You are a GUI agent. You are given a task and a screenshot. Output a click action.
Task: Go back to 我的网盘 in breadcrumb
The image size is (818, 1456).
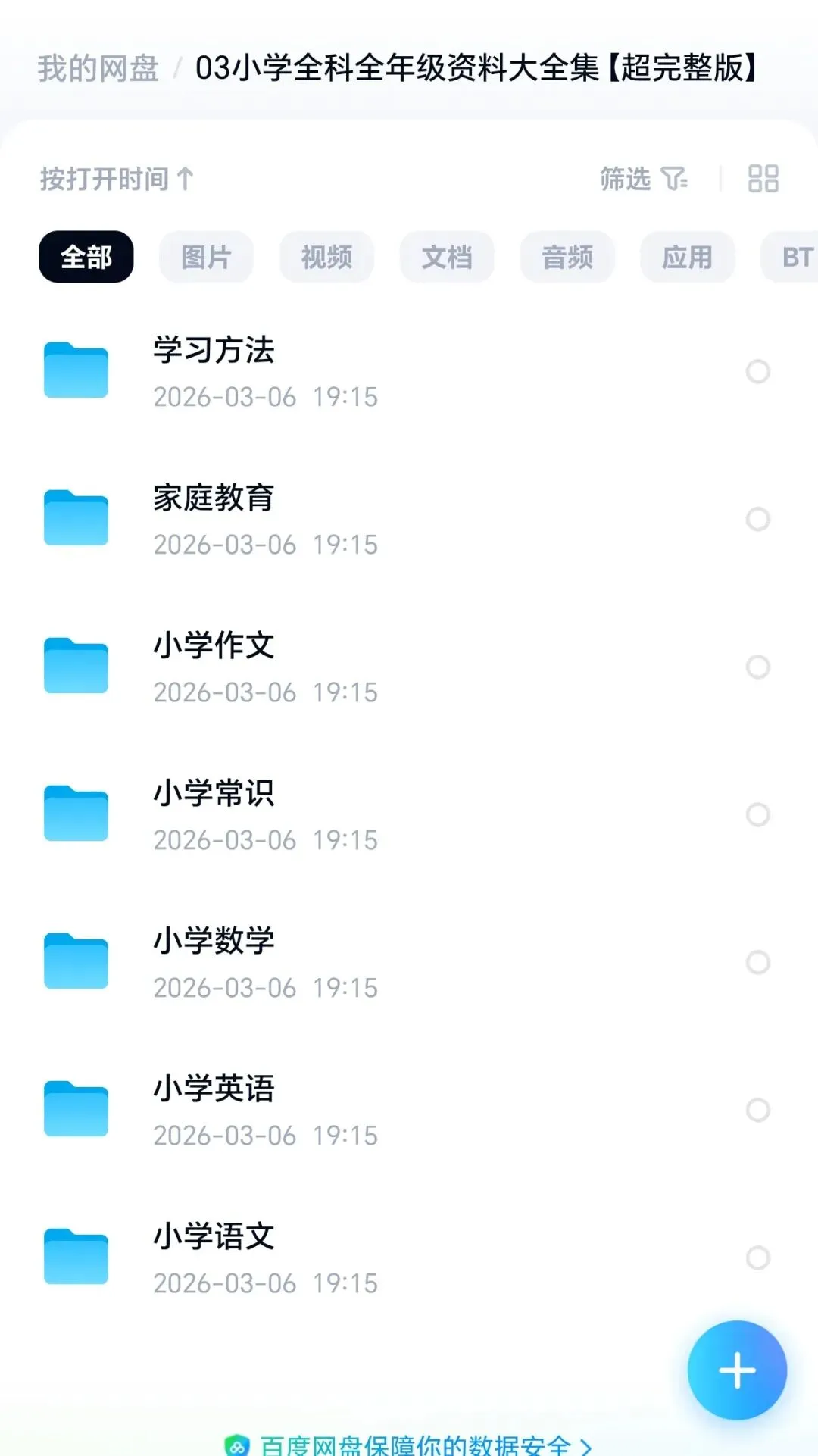pyautogui.click(x=98, y=68)
